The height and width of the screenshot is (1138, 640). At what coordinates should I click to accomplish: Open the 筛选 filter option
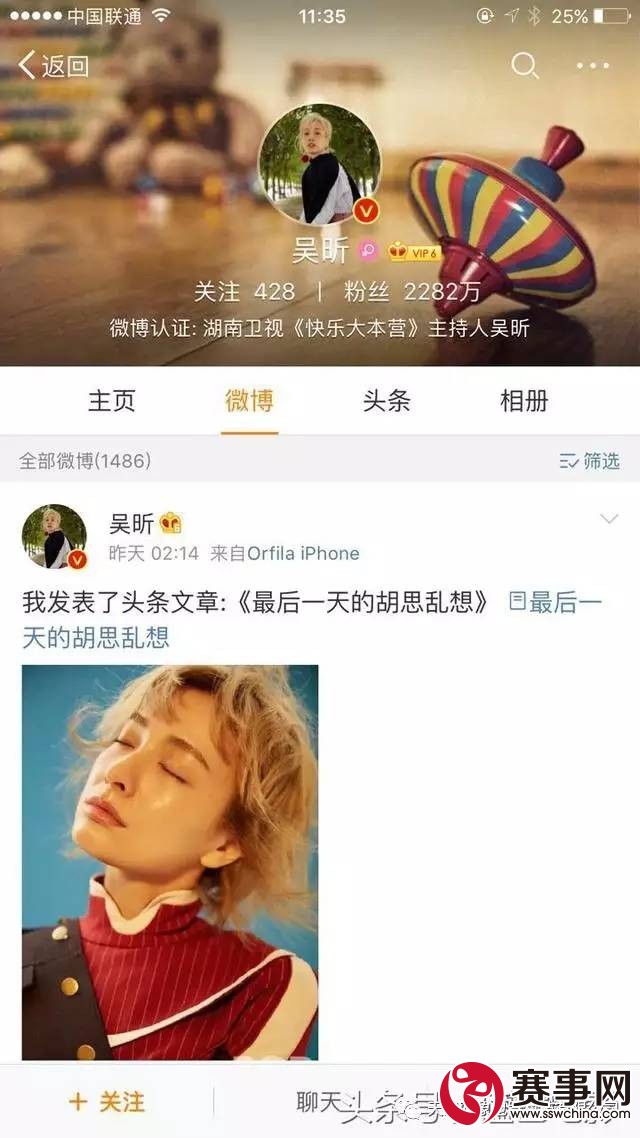(590, 461)
